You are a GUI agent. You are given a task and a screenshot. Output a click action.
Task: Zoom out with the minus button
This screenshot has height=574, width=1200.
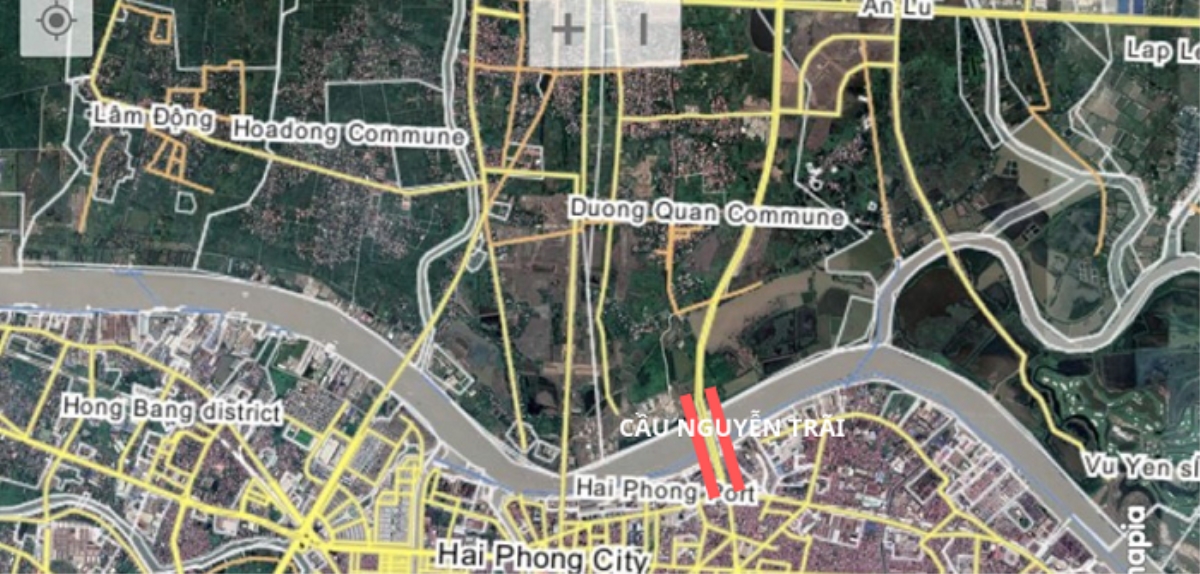(x=644, y=31)
